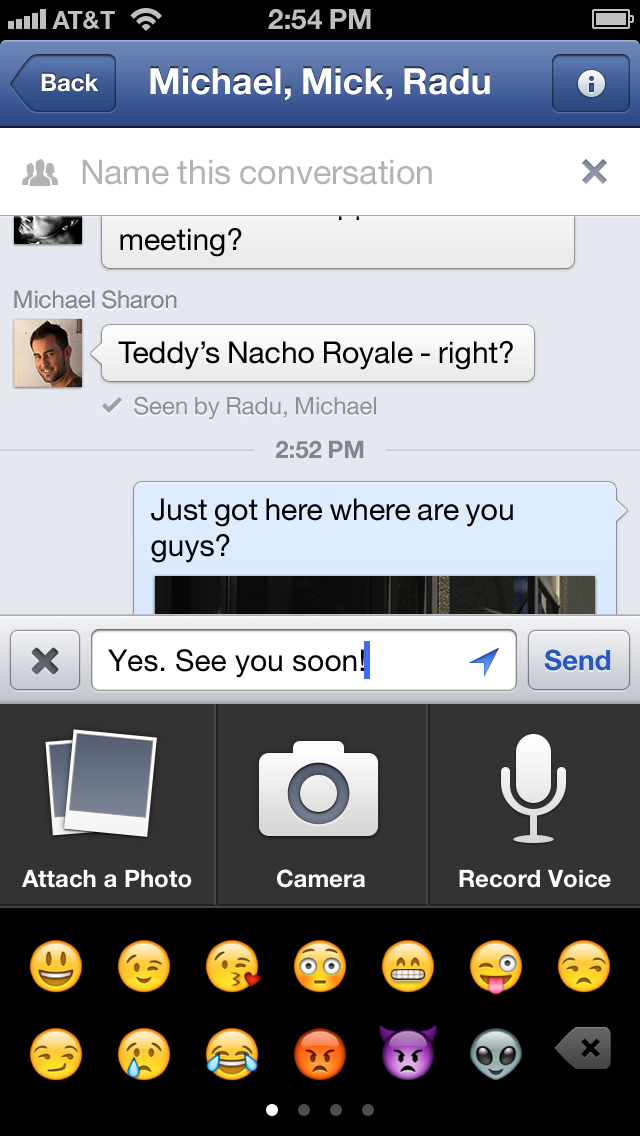640x1136 pixels.
Task: Close the attachment panel beside the message box
Action: point(45,660)
